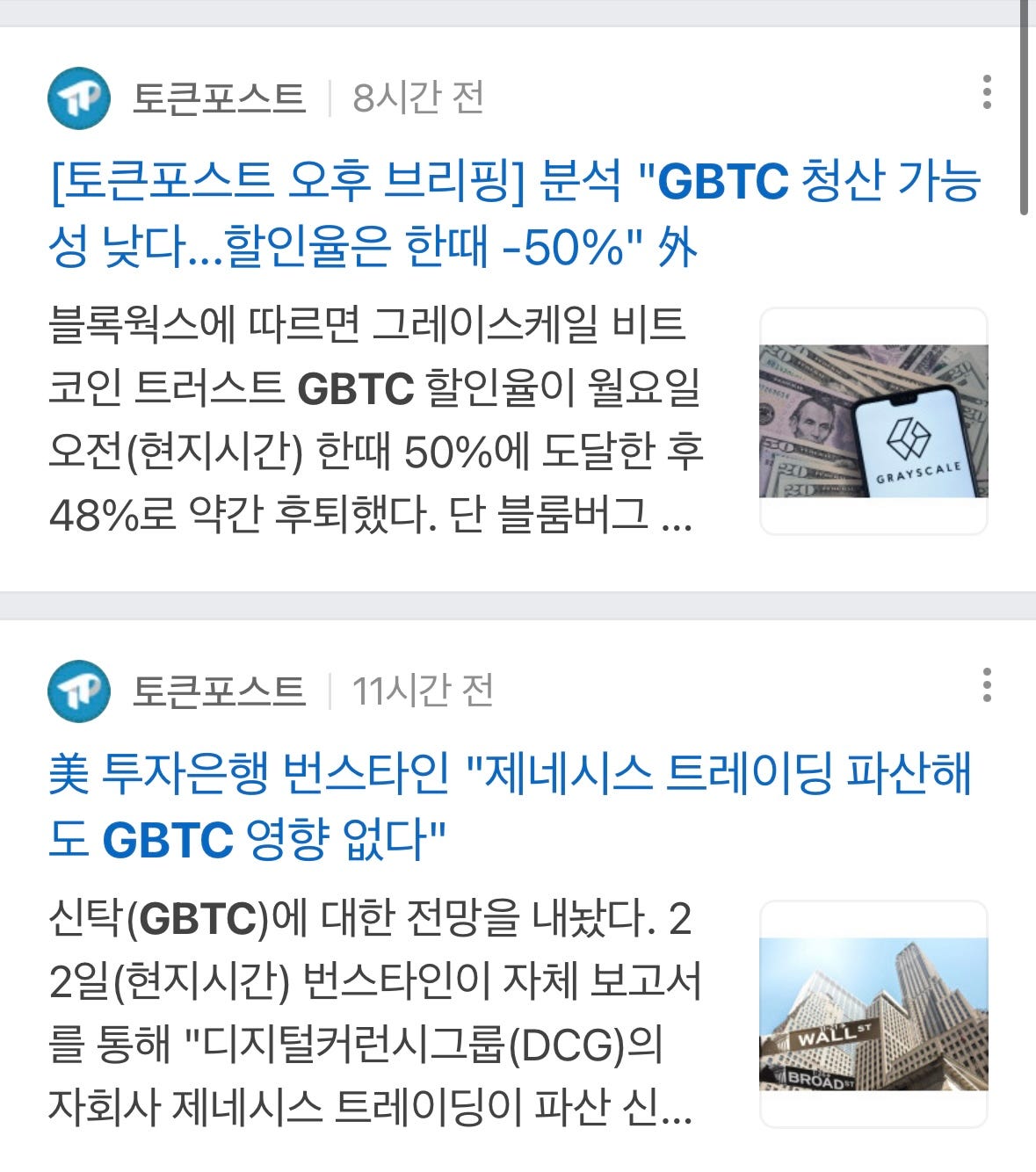Click the bold GBTC text in the first summary

point(359,387)
